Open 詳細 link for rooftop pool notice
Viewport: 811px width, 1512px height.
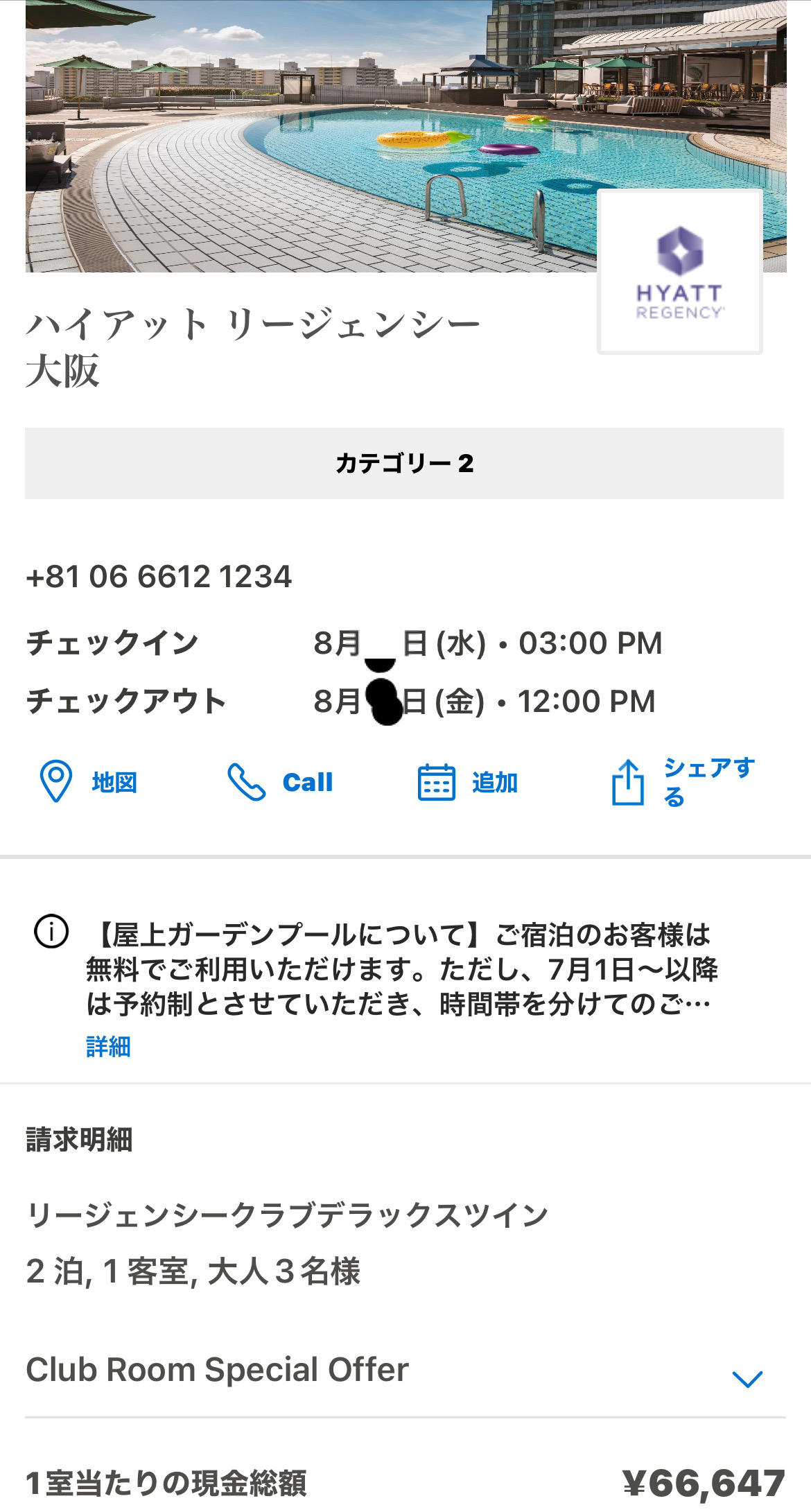point(108,1046)
